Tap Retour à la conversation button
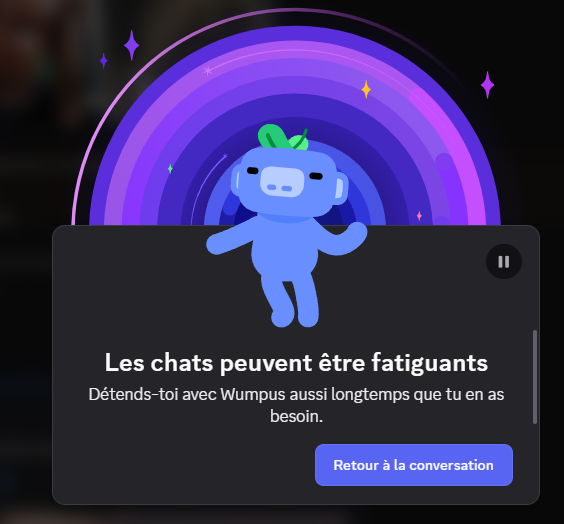 (414, 465)
